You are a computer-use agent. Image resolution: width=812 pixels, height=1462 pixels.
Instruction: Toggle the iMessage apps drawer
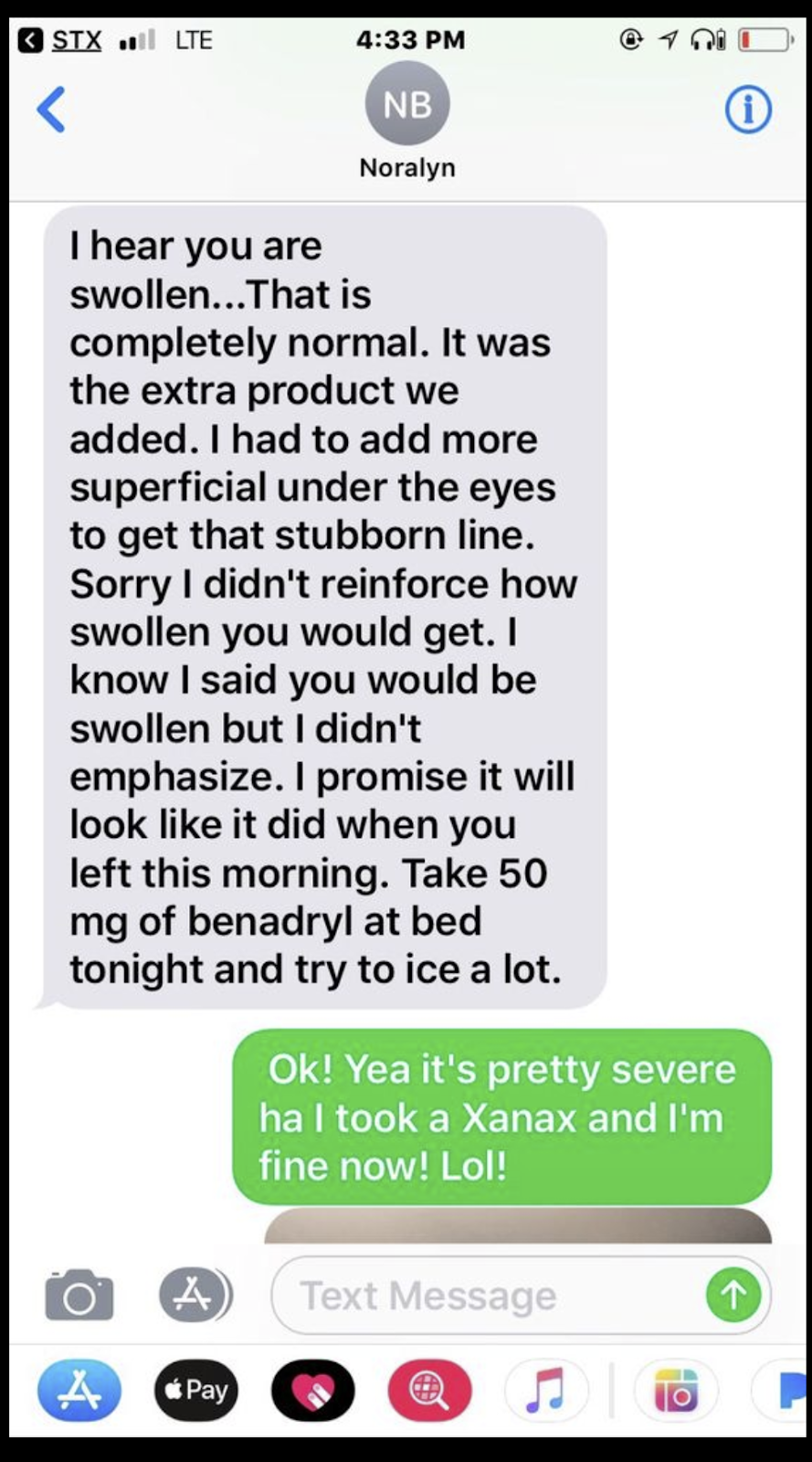click(x=194, y=1295)
